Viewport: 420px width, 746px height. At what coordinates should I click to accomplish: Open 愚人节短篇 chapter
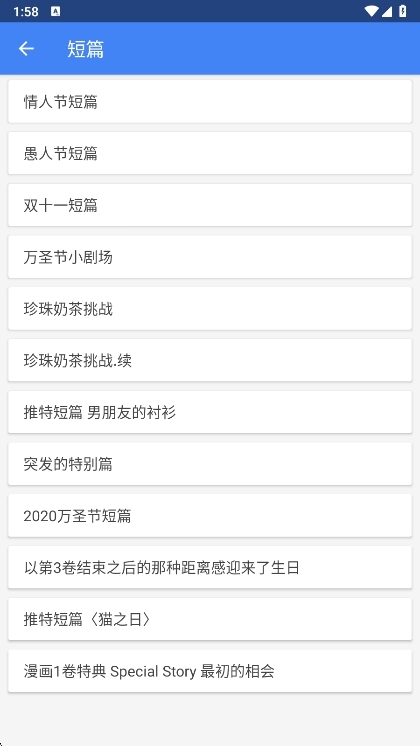pyautogui.click(x=210, y=153)
